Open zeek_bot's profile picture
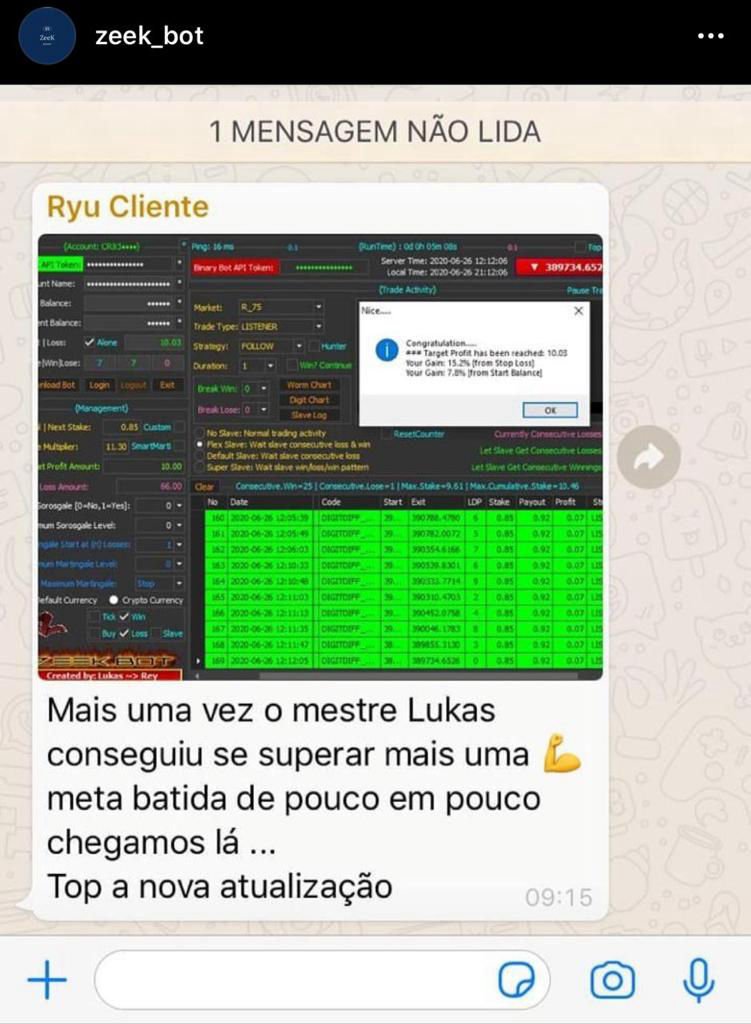 pyautogui.click(x=47, y=36)
